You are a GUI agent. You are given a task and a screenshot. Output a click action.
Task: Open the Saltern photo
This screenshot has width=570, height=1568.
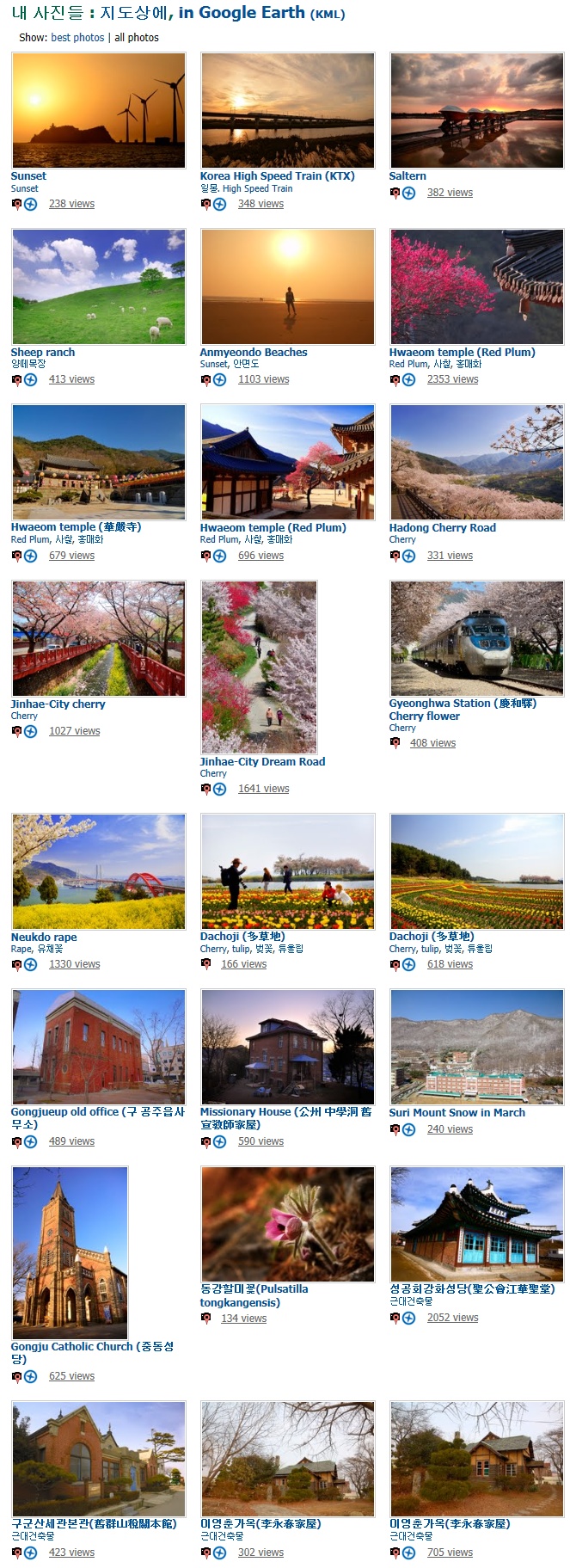476,110
